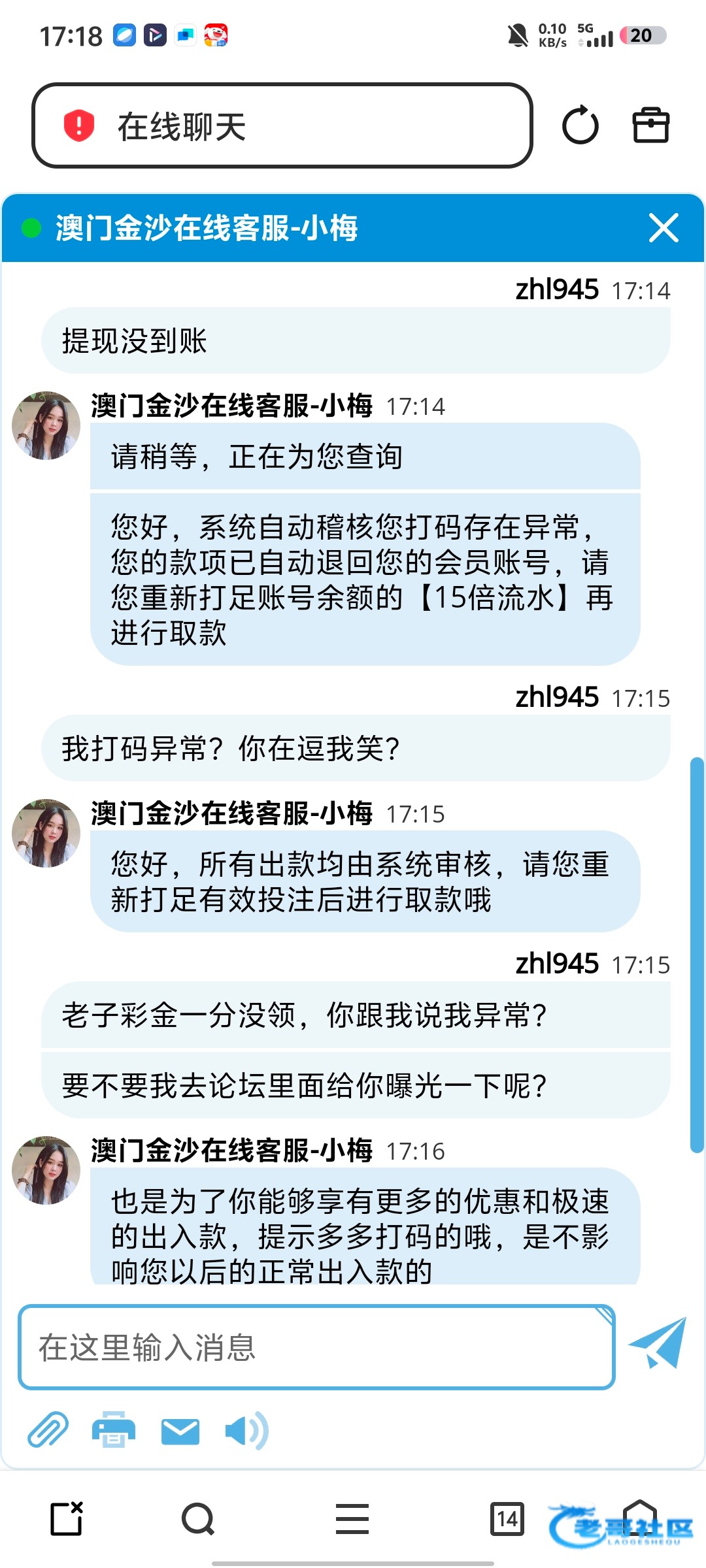
Task: Open browser search from the bottom bar
Action: point(198,1518)
